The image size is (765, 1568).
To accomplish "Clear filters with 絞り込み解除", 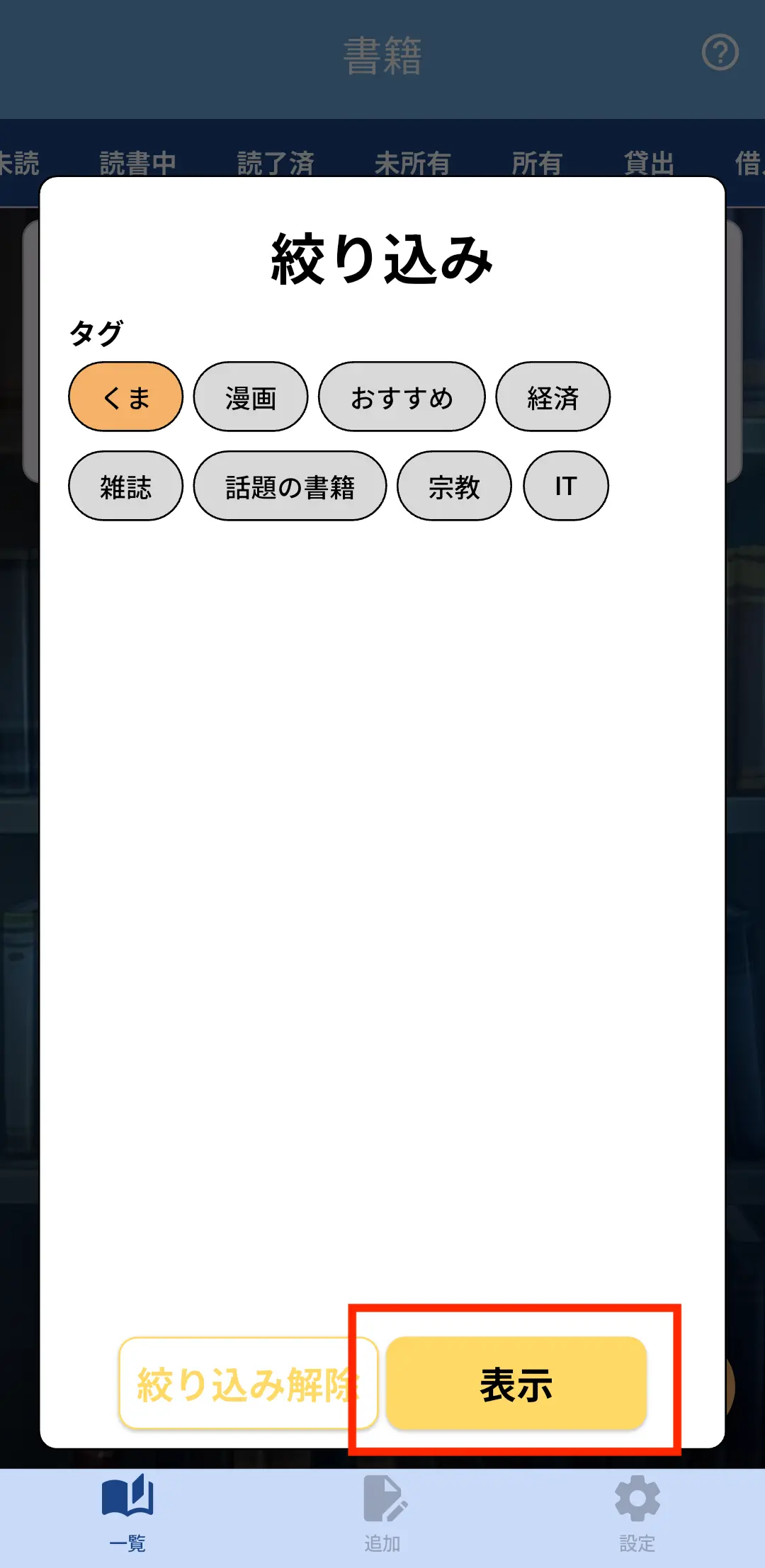I will (x=248, y=1383).
